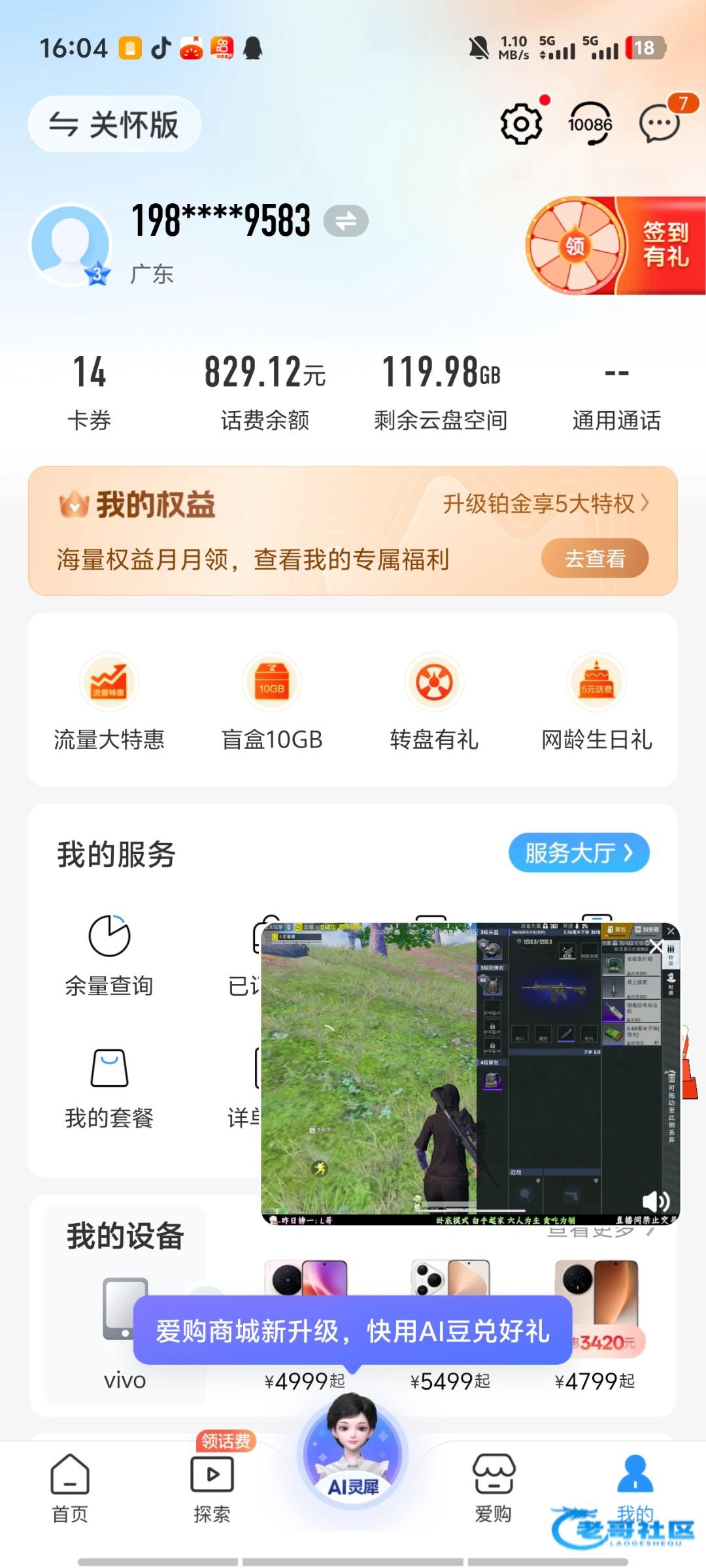Screen dimensions: 706x1568
Task: Open 签到有礼 check-in wheel
Action: coord(616,246)
